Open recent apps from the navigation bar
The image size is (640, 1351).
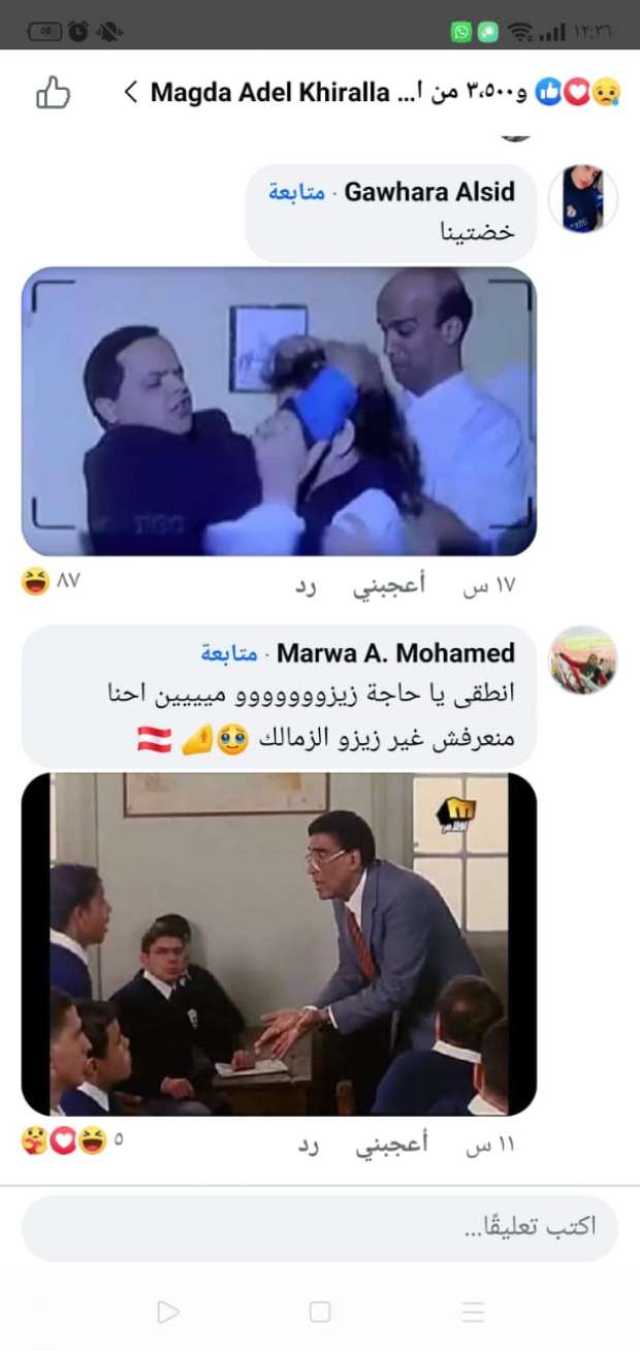[x=473, y=1311]
